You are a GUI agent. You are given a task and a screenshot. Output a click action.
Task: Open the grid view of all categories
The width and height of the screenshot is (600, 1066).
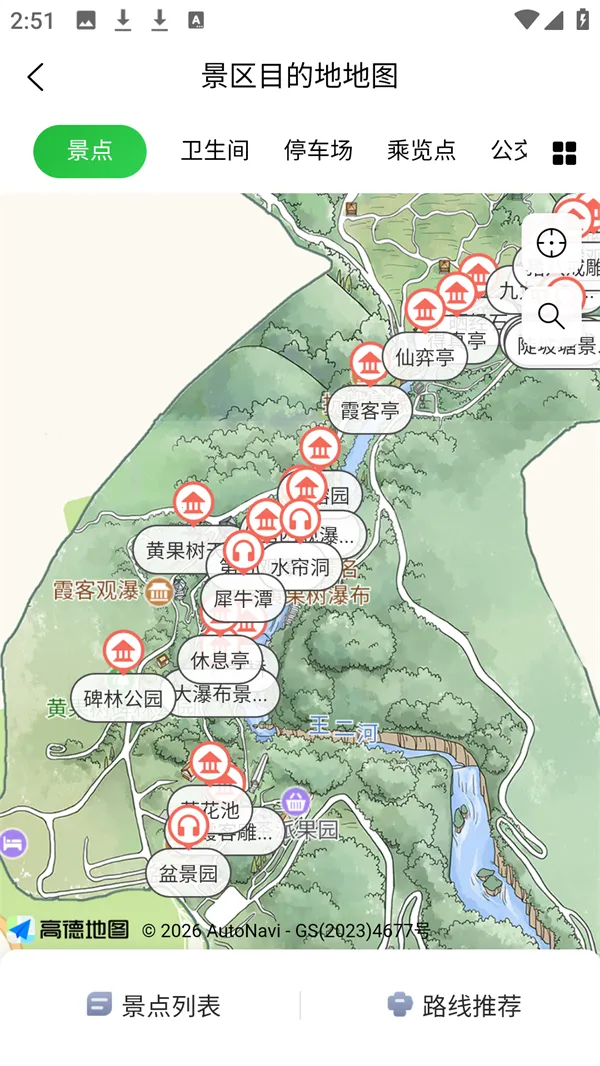click(x=564, y=153)
